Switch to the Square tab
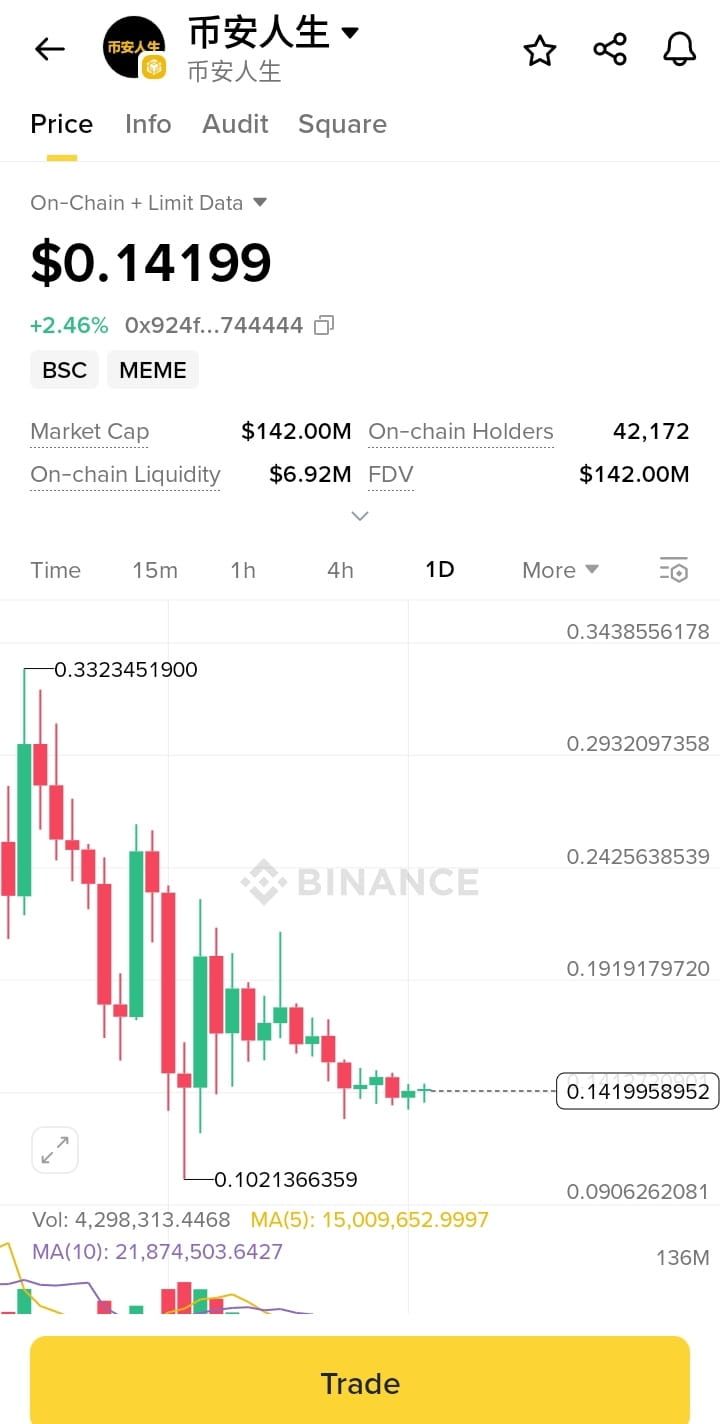 pos(342,124)
